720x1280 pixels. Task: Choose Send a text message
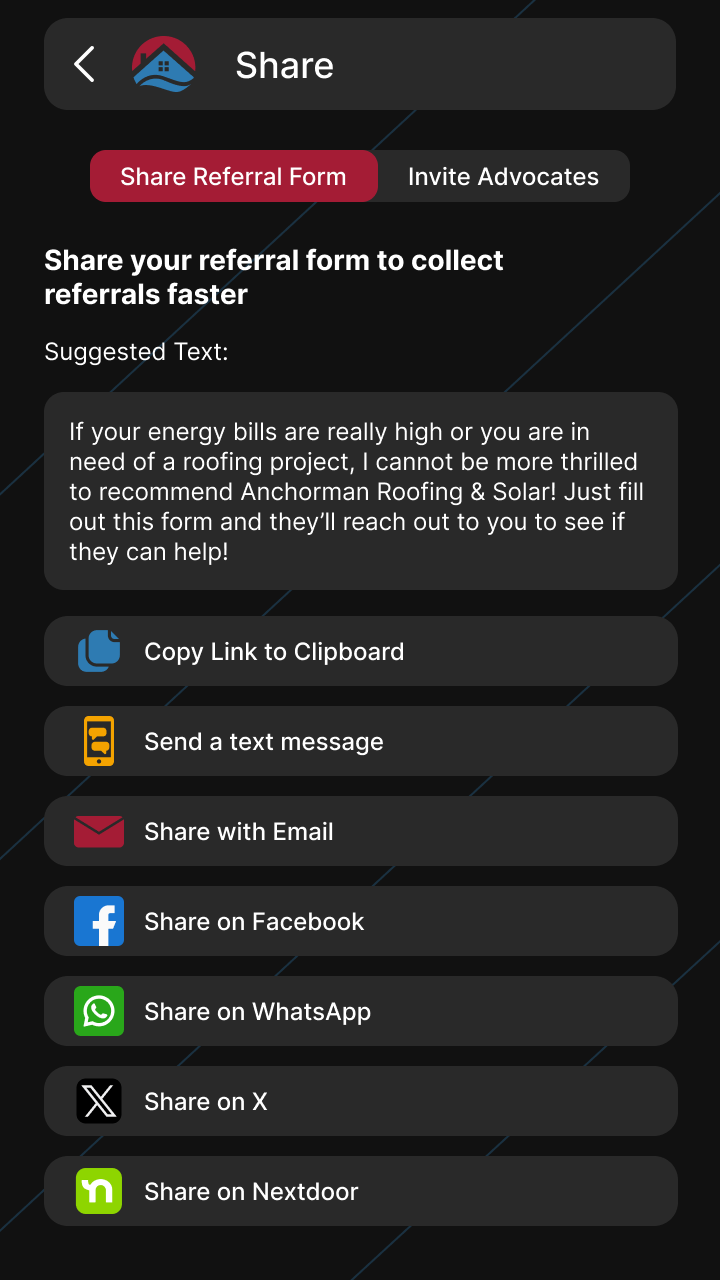click(x=361, y=741)
